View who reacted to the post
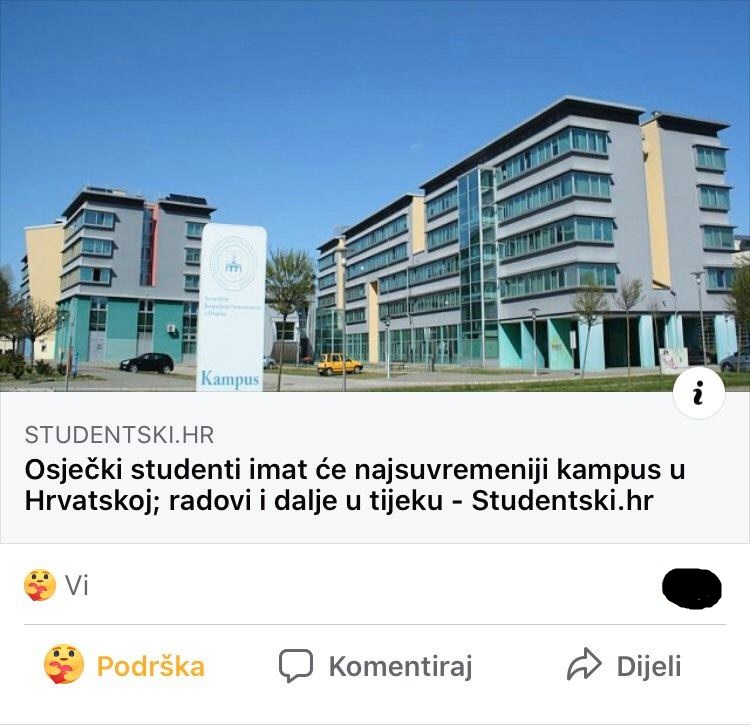Viewport: 750px width, 728px height. [x=57, y=585]
